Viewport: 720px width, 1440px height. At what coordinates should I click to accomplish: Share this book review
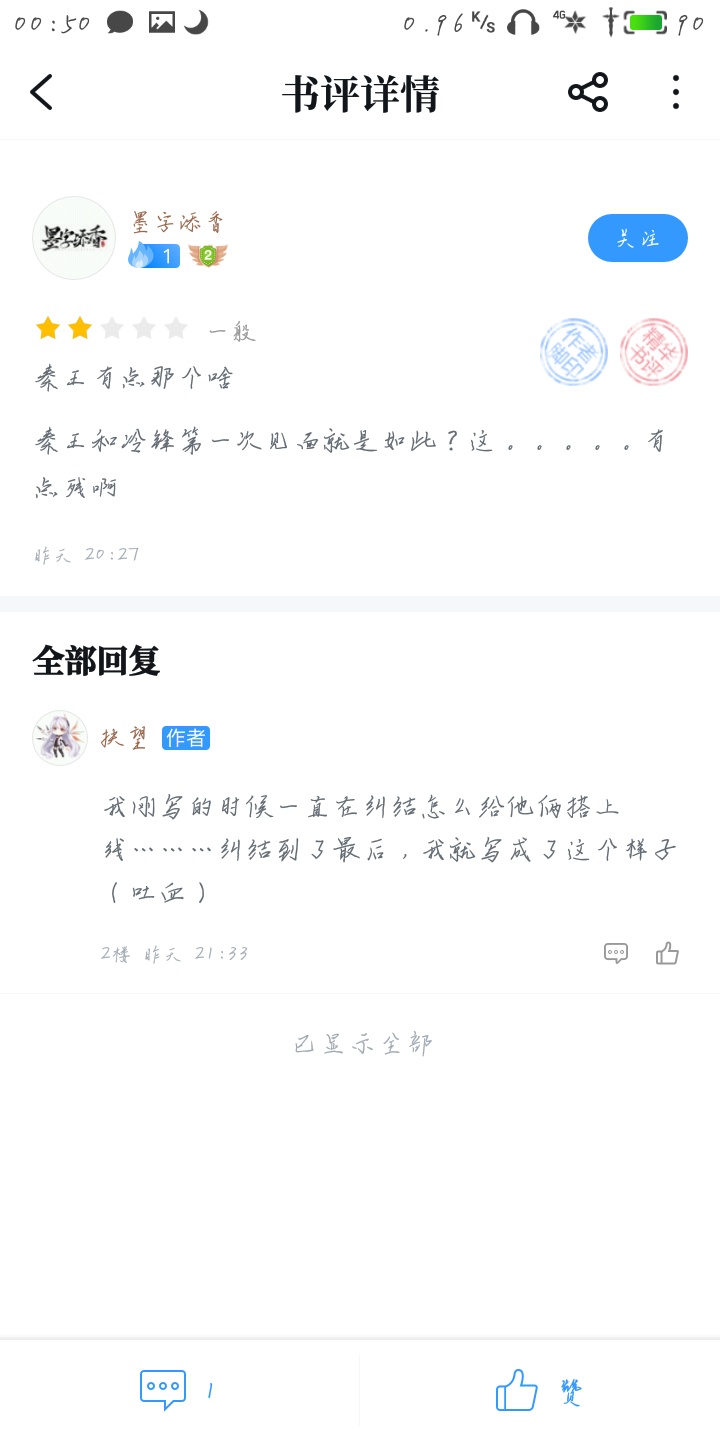tap(588, 93)
